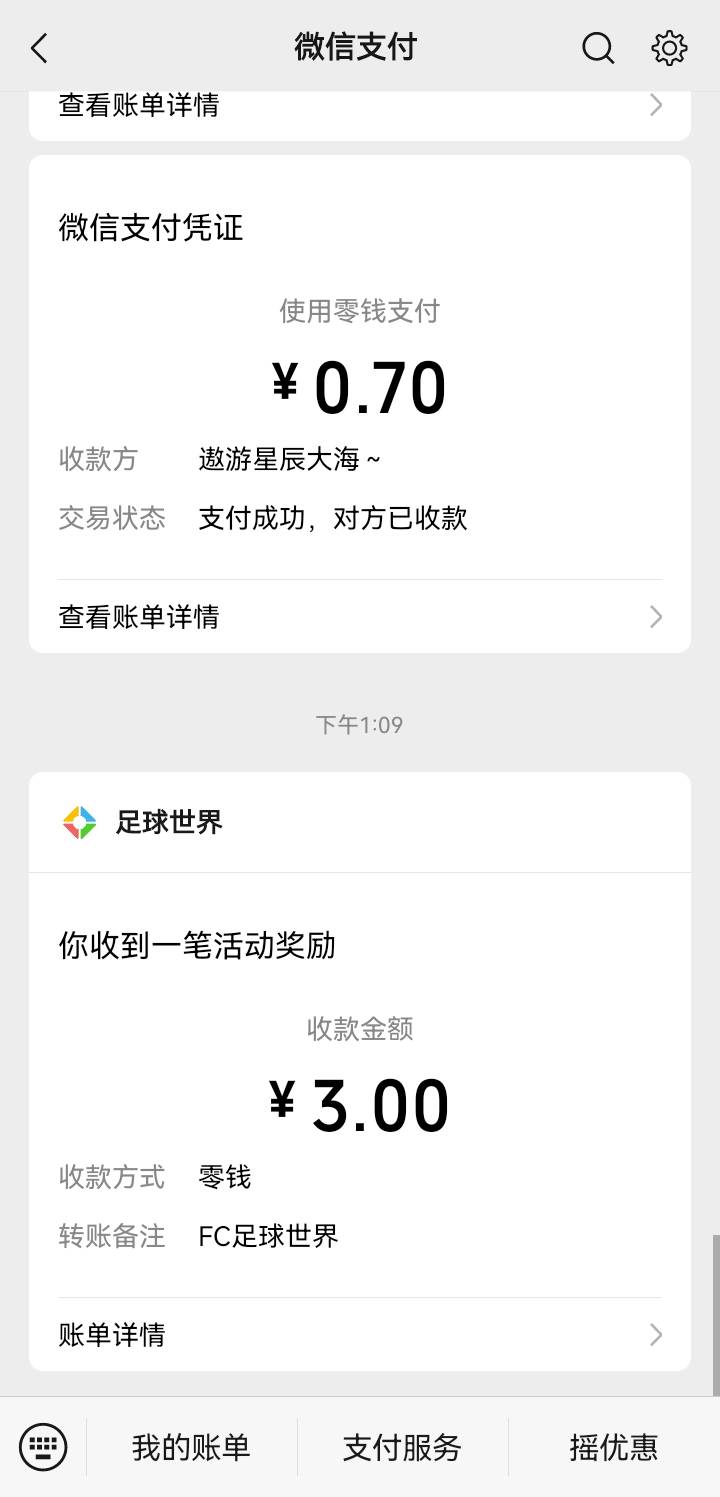Open the 足球世界 account header
Viewport: 720px width, 1497px height.
tap(359, 822)
